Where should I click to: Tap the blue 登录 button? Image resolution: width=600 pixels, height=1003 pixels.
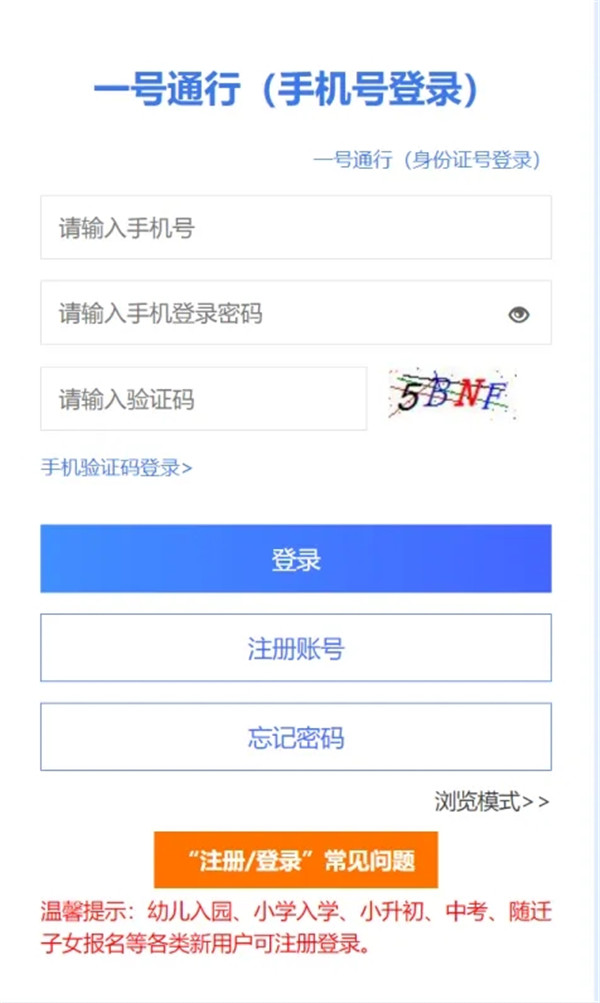point(295,559)
